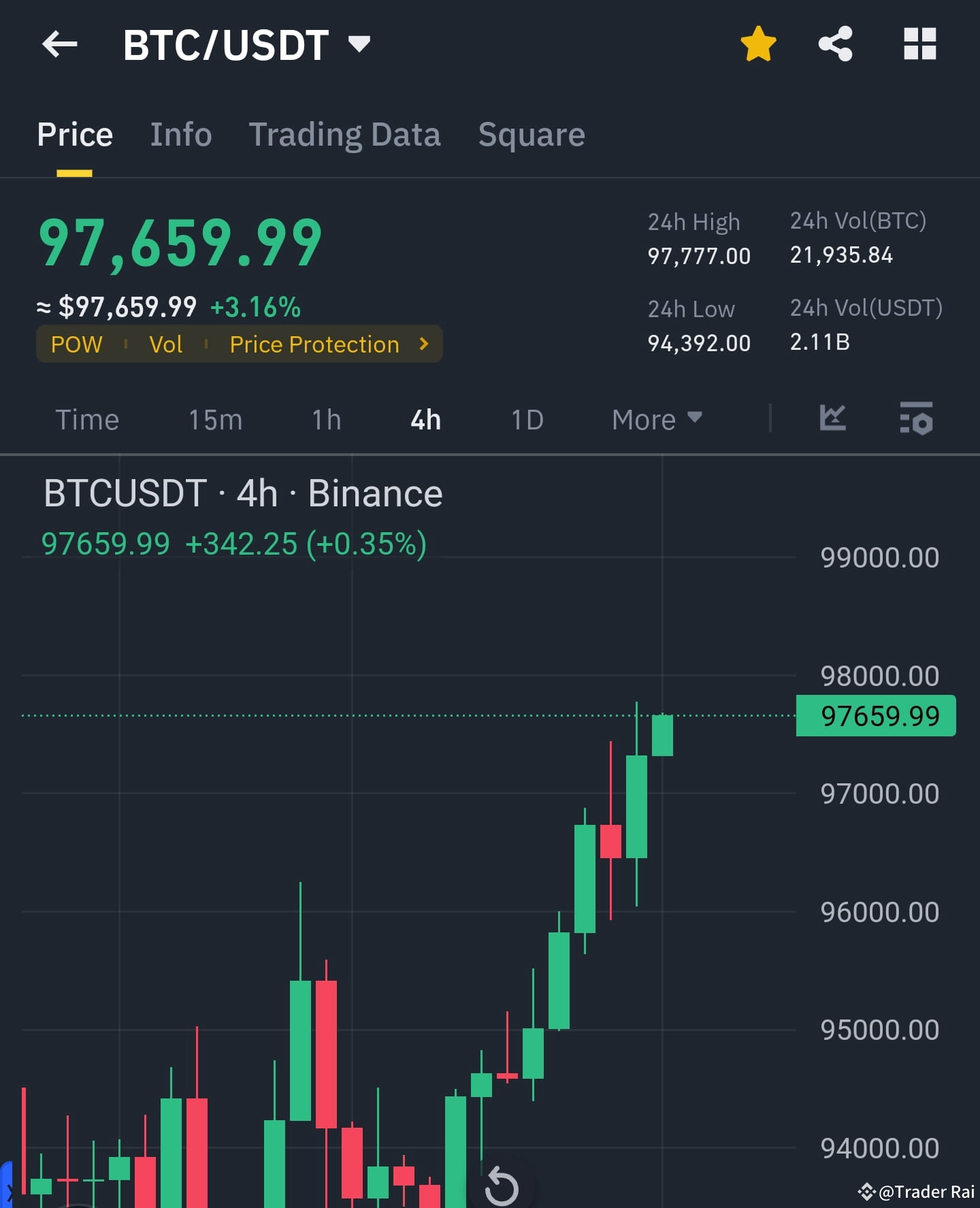Screen dimensions: 980x1208
Task: Switch timeframe to 15m
Action: (x=214, y=420)
